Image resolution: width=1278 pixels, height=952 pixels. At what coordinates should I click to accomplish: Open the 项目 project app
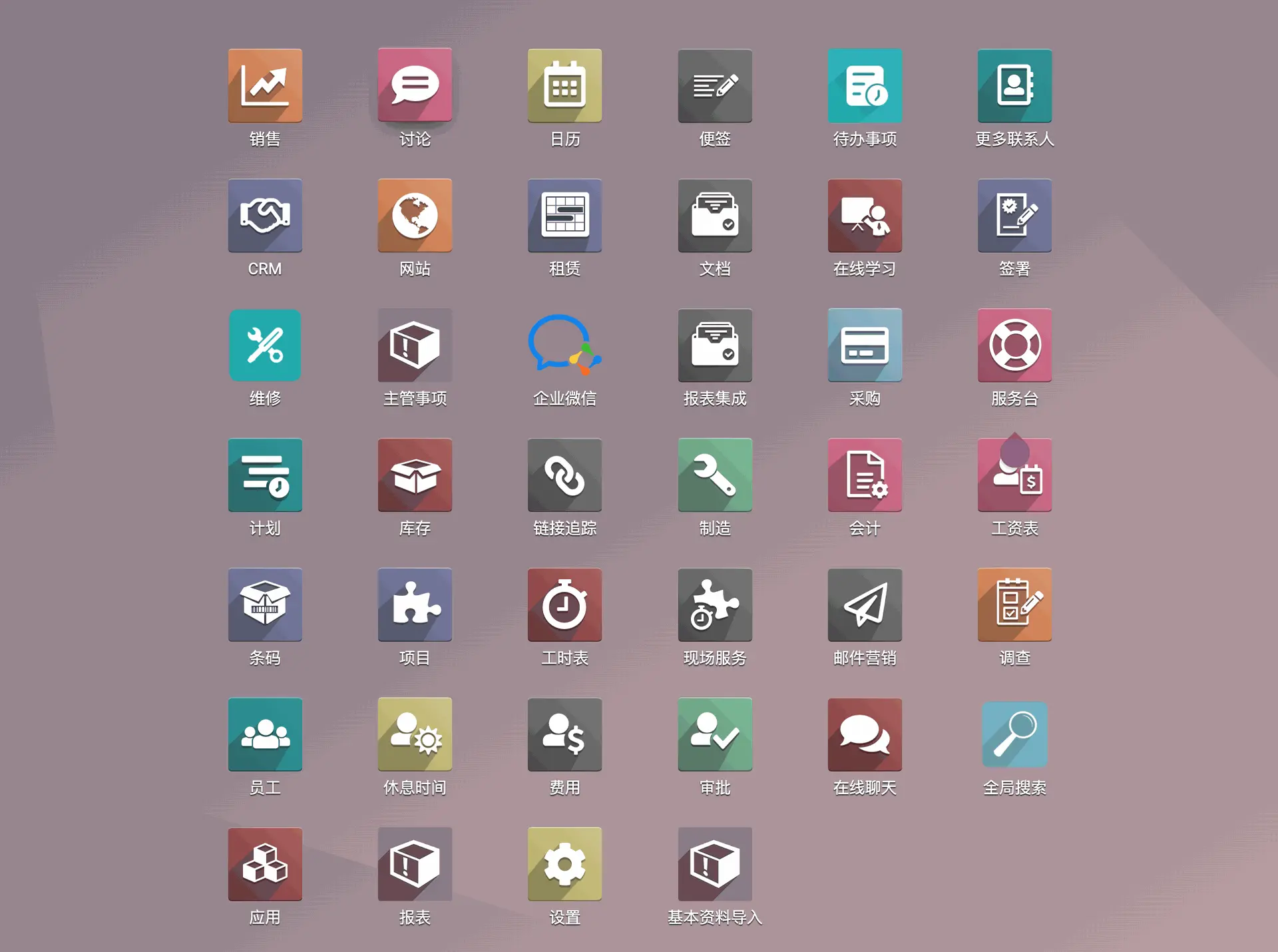click(415, 605)
